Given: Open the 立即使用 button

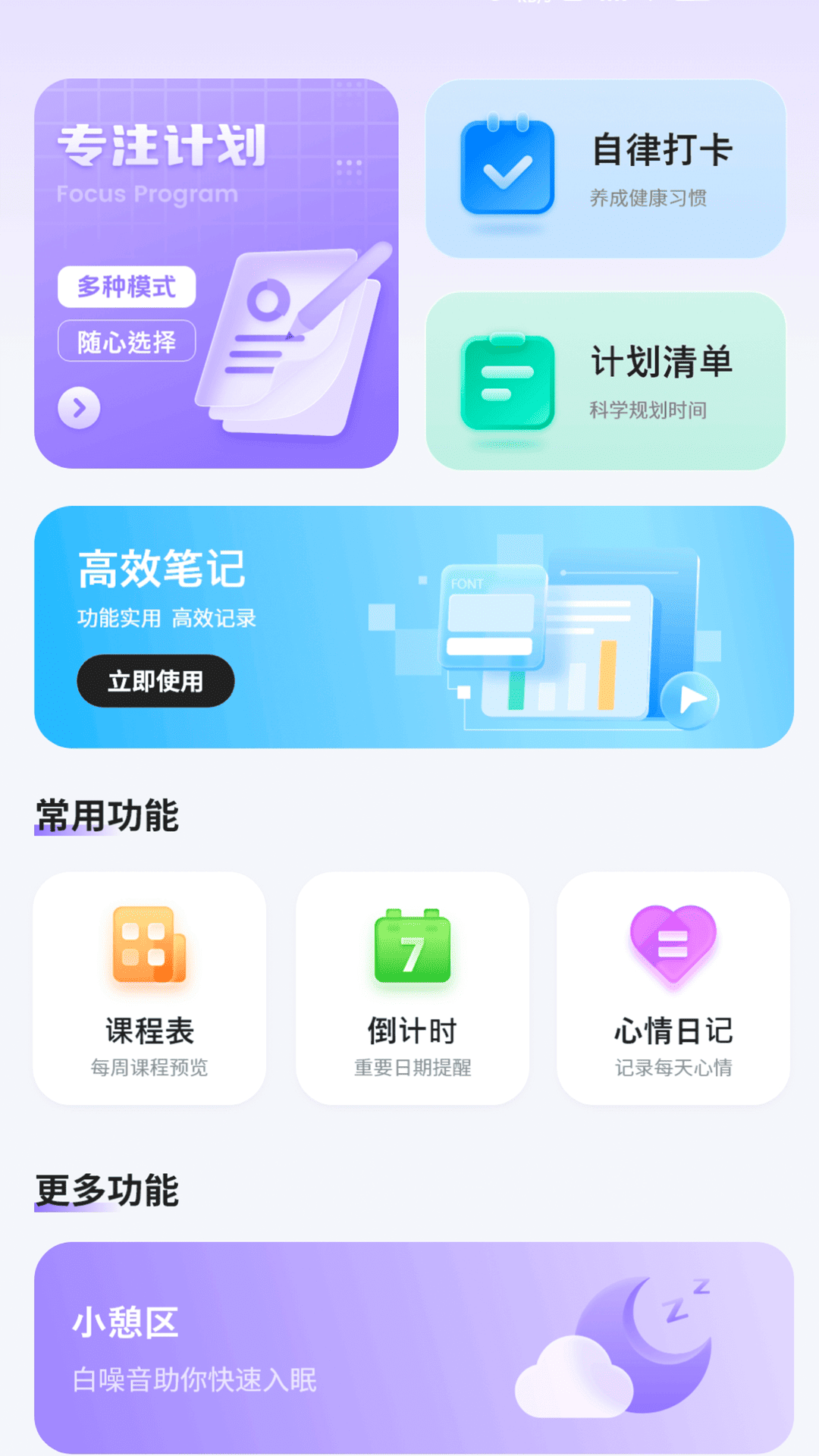Looking at the screenshot, I should [x=155, y=682].
